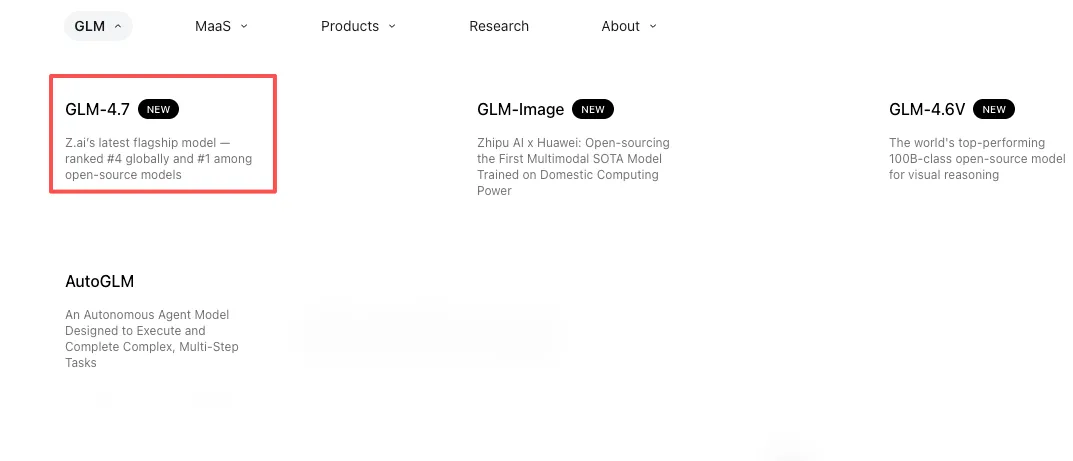Screen dimensions: 1073x461
Task: Expand the Products menu
Action: tap(358, 26)
